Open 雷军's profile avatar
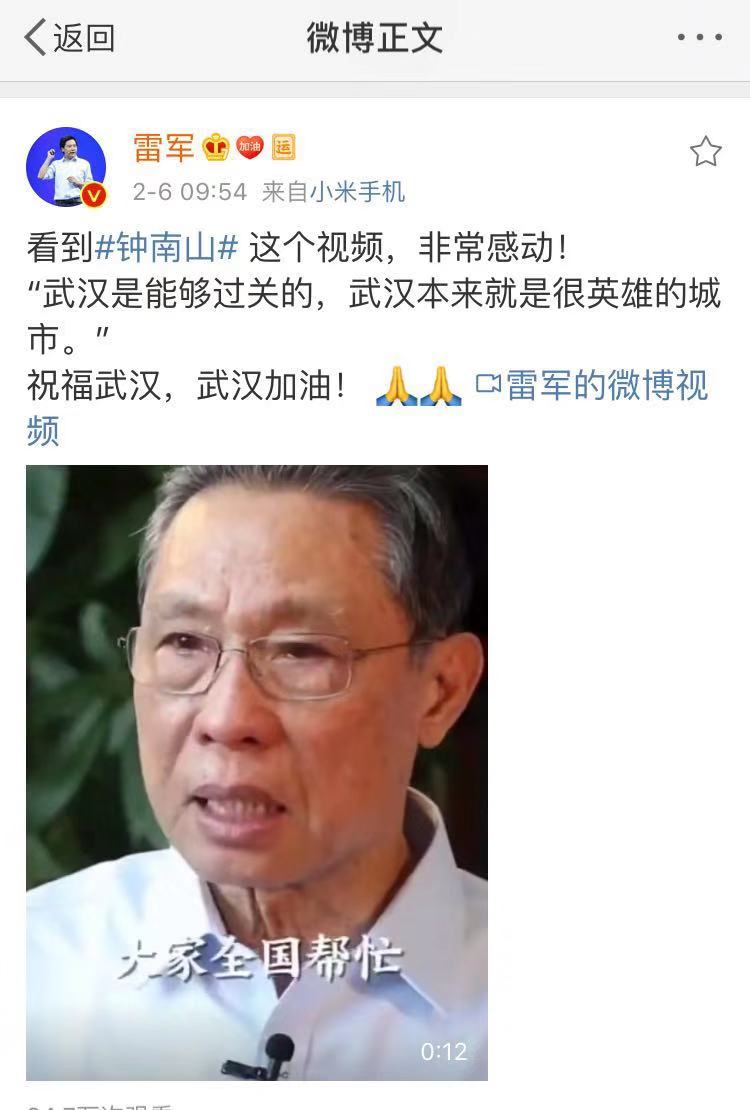750x1110 pixels. [66, 166]
